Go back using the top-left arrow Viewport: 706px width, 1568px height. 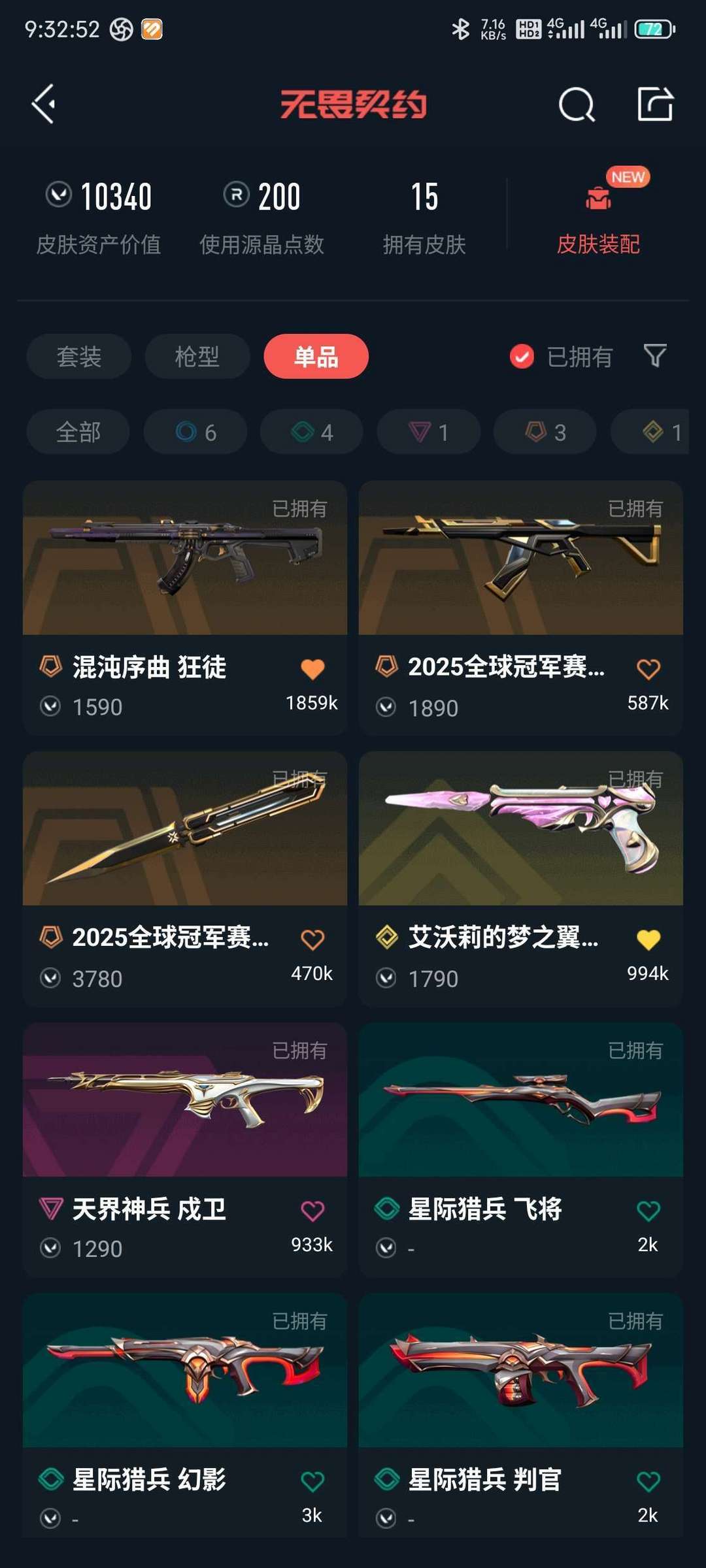tap(44, 104)
